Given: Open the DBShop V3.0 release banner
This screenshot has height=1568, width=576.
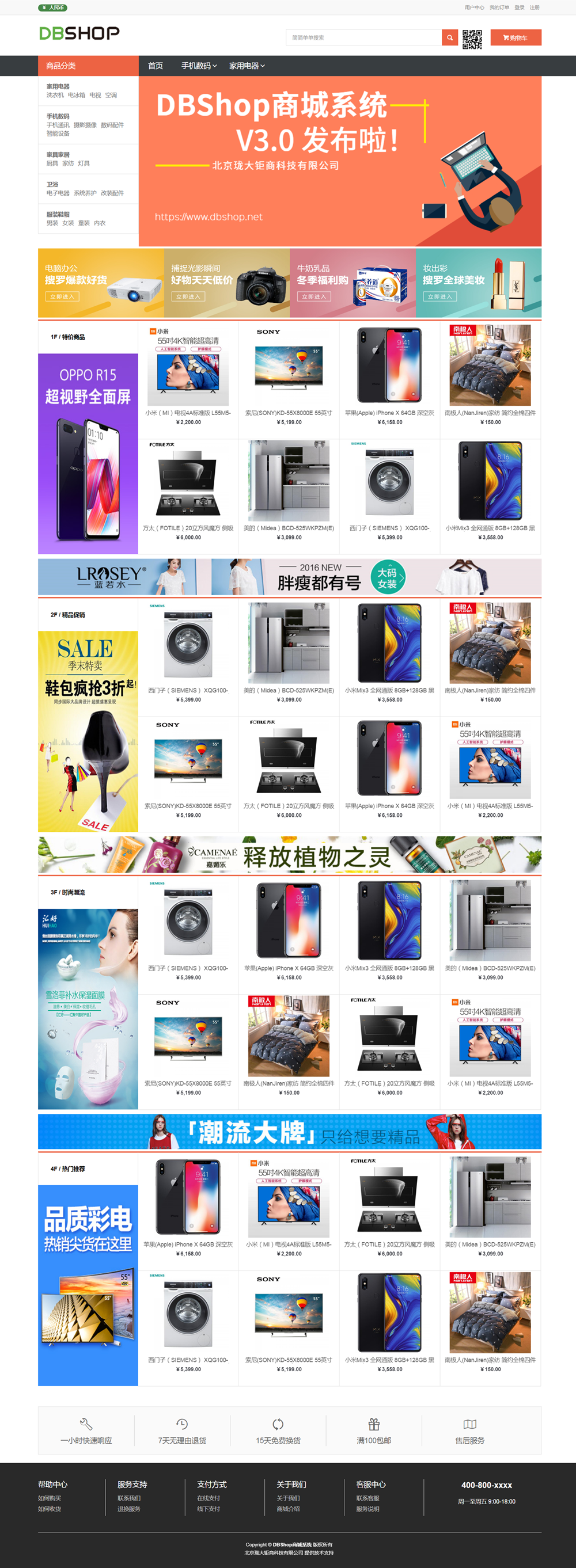Looking at the screenshot, I should [x=339, y=161].
